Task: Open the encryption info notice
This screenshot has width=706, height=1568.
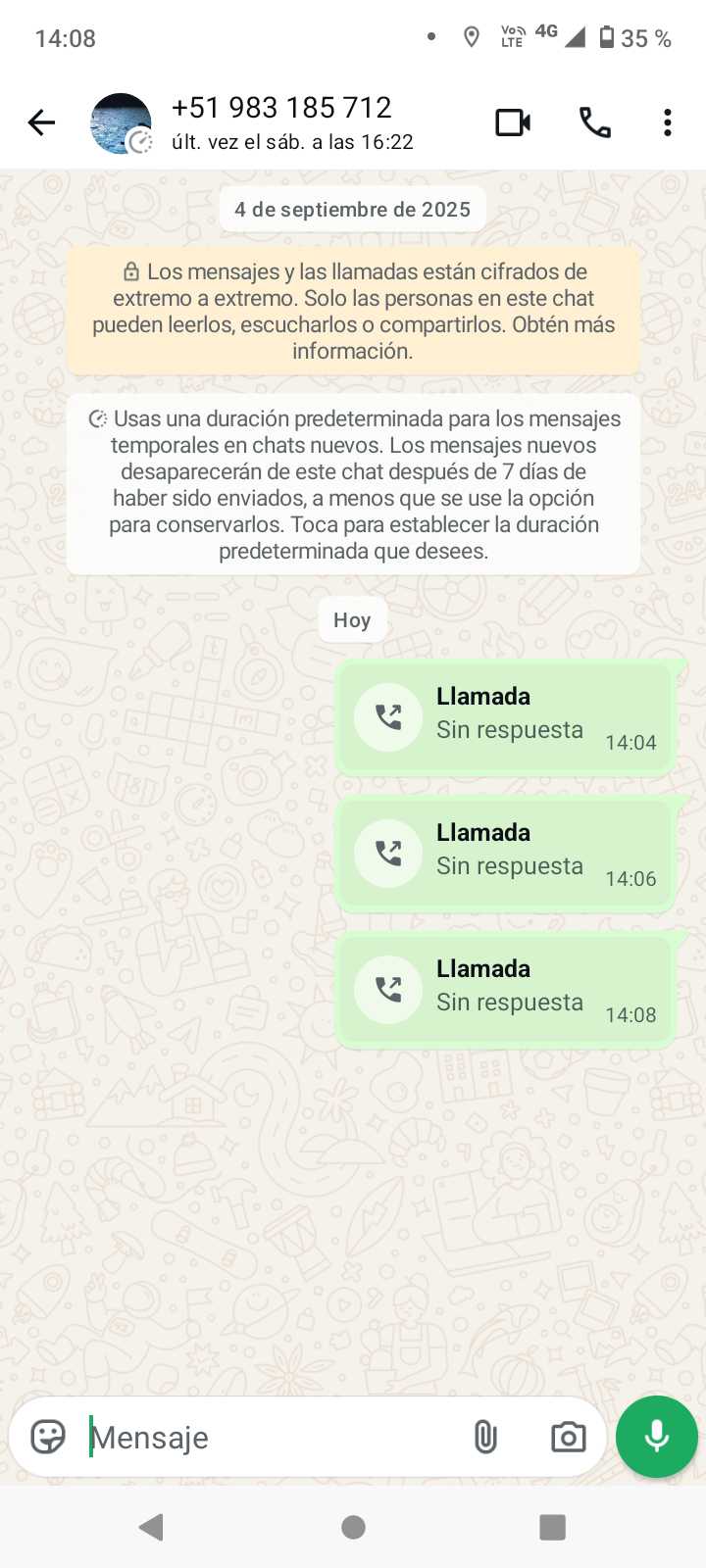Action: pyautogui.click(x=353, y=311)
